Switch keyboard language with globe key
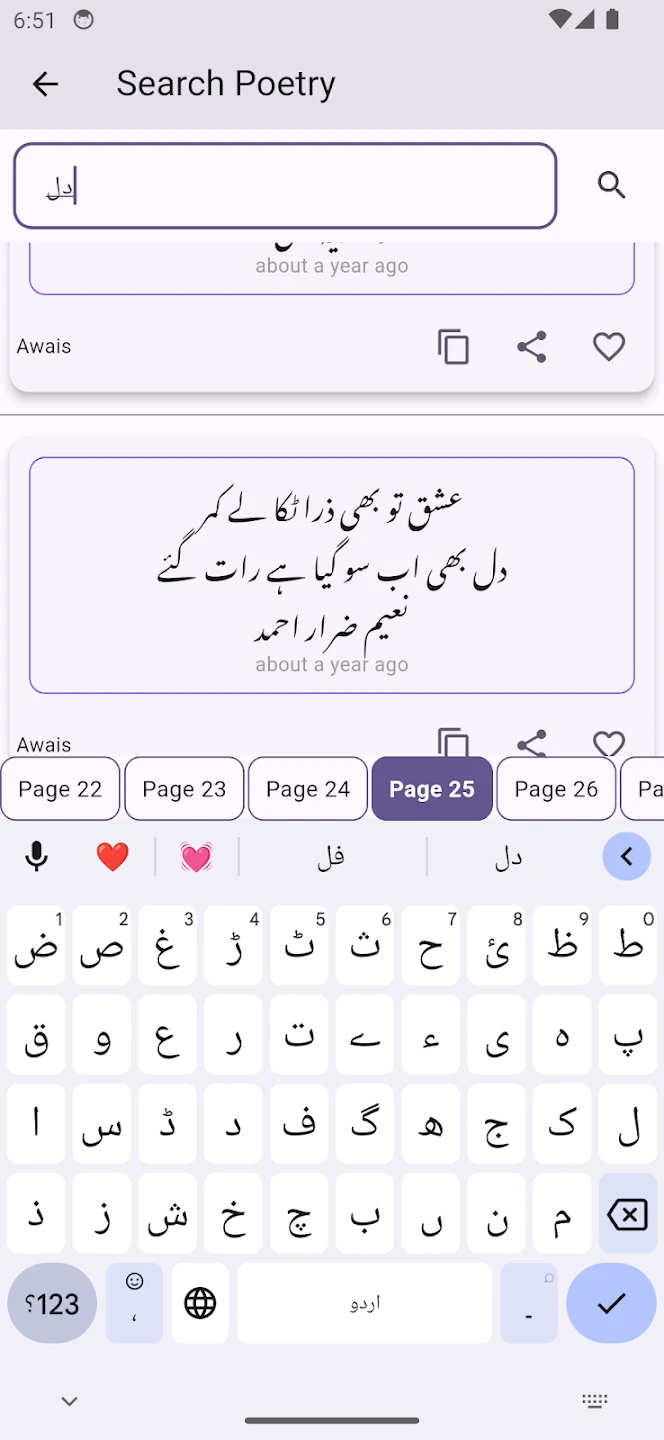This screenshot has width=664, height=1440. pos(200,1303)
